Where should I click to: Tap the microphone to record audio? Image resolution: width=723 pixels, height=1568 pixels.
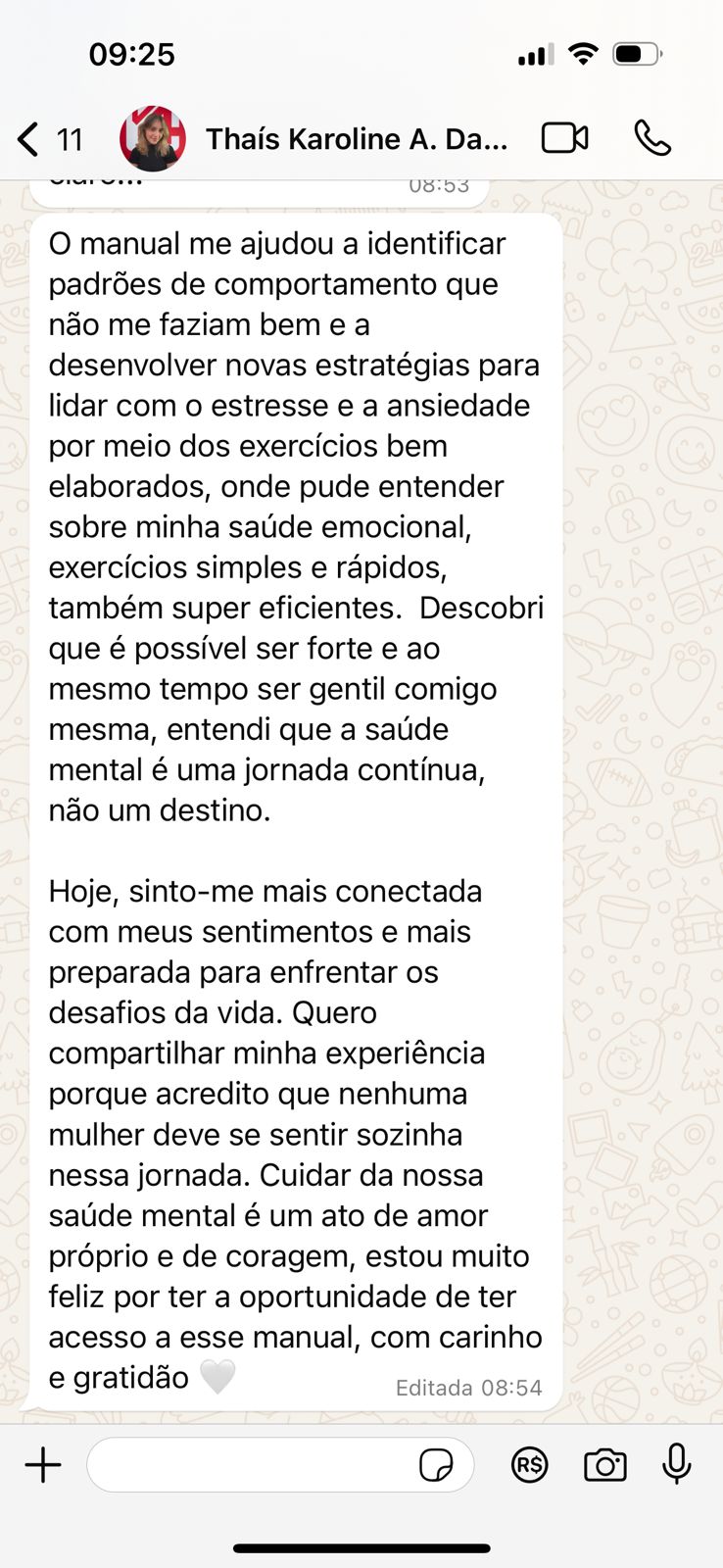click(x=677, y=1464)
